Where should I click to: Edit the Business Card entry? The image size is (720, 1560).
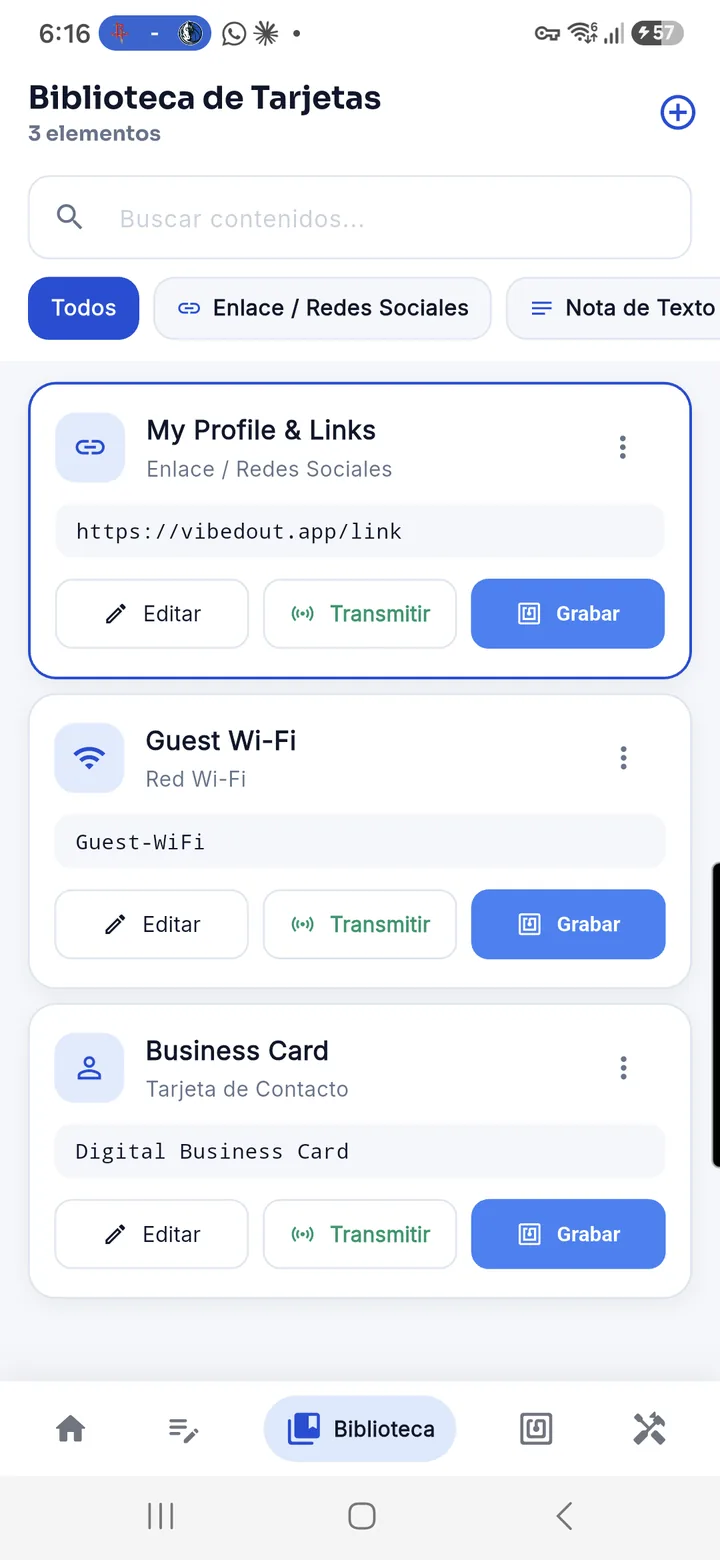click(152, 1234)
